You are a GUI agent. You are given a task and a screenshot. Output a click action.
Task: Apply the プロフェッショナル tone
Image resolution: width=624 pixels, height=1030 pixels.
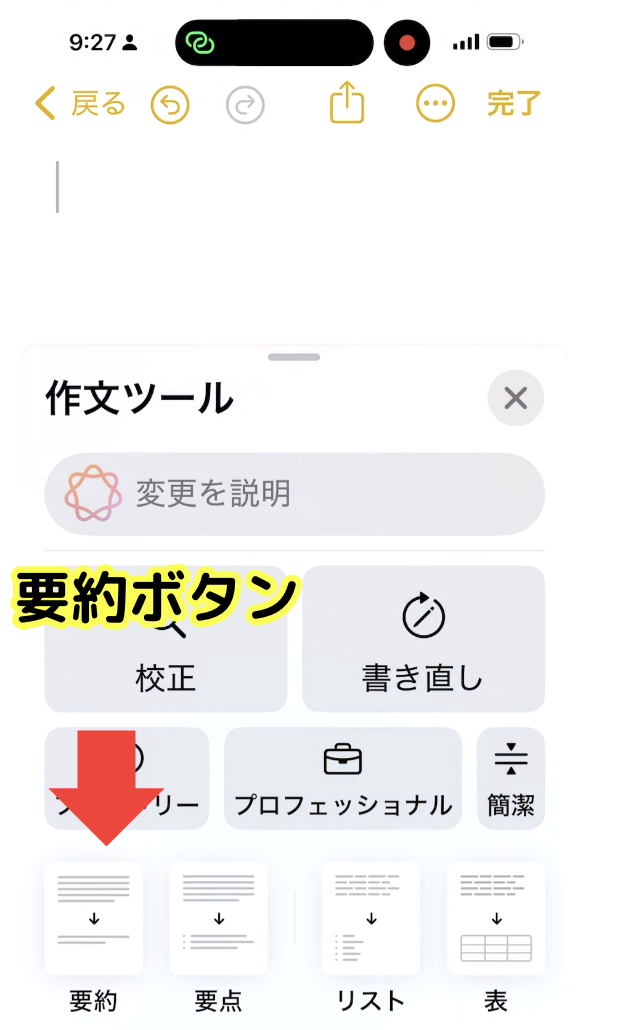click(x=343, y=778)
